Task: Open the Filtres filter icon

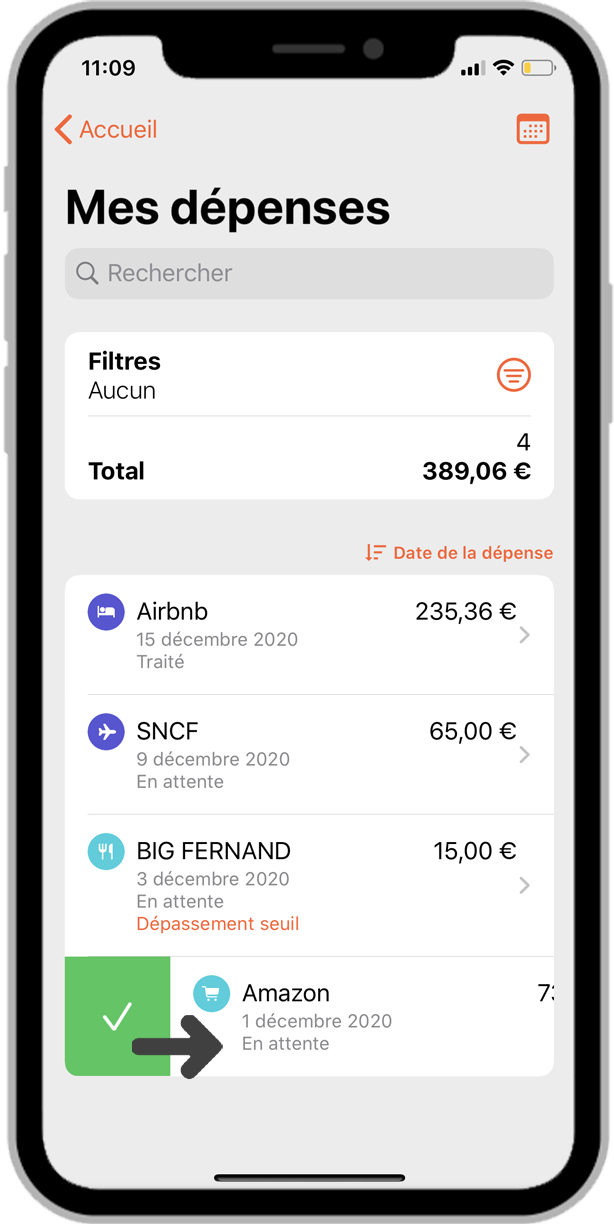Action: (514, 375)
